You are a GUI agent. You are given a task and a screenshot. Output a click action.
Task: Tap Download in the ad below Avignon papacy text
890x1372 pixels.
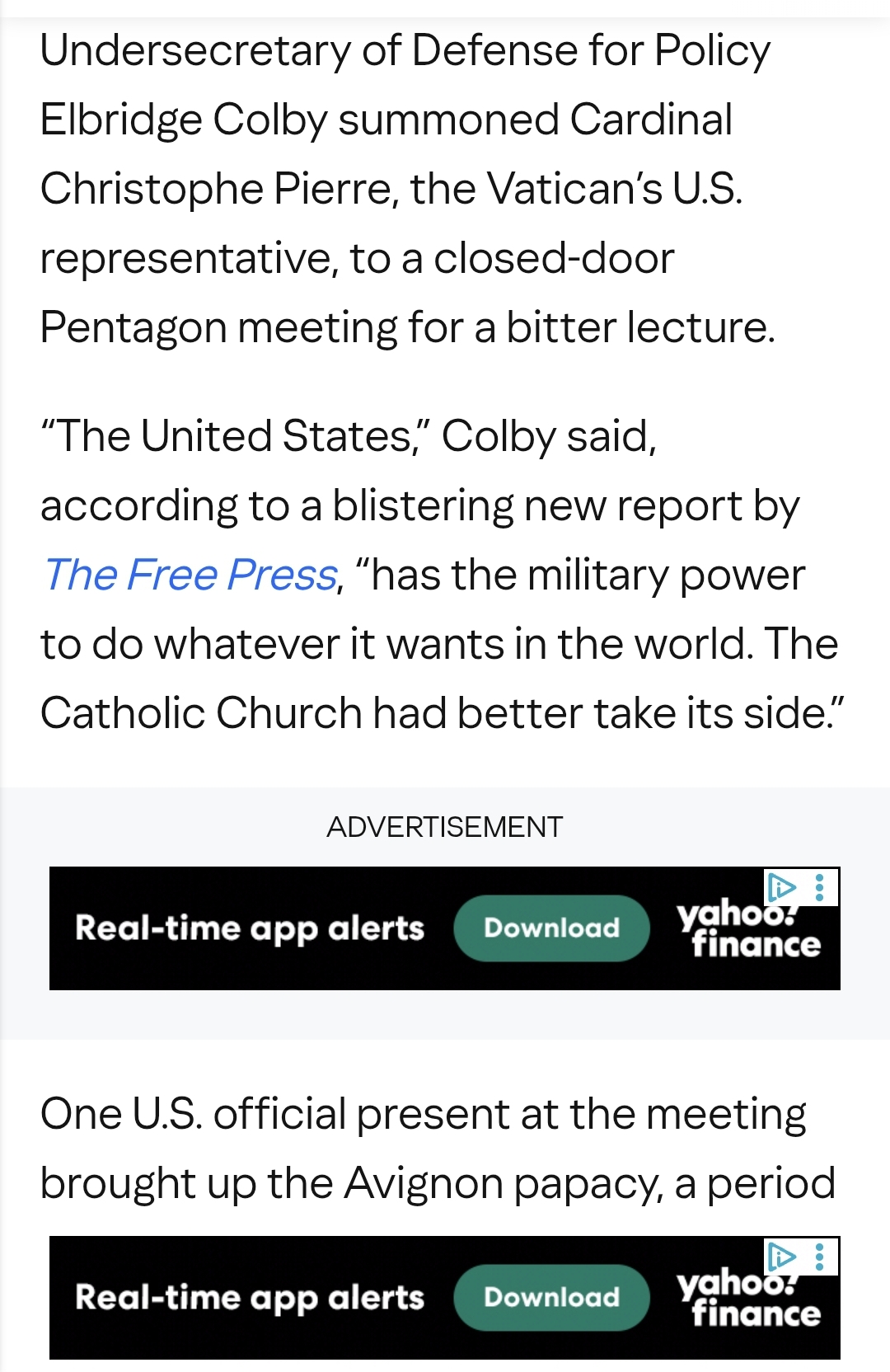point(551,1297)
